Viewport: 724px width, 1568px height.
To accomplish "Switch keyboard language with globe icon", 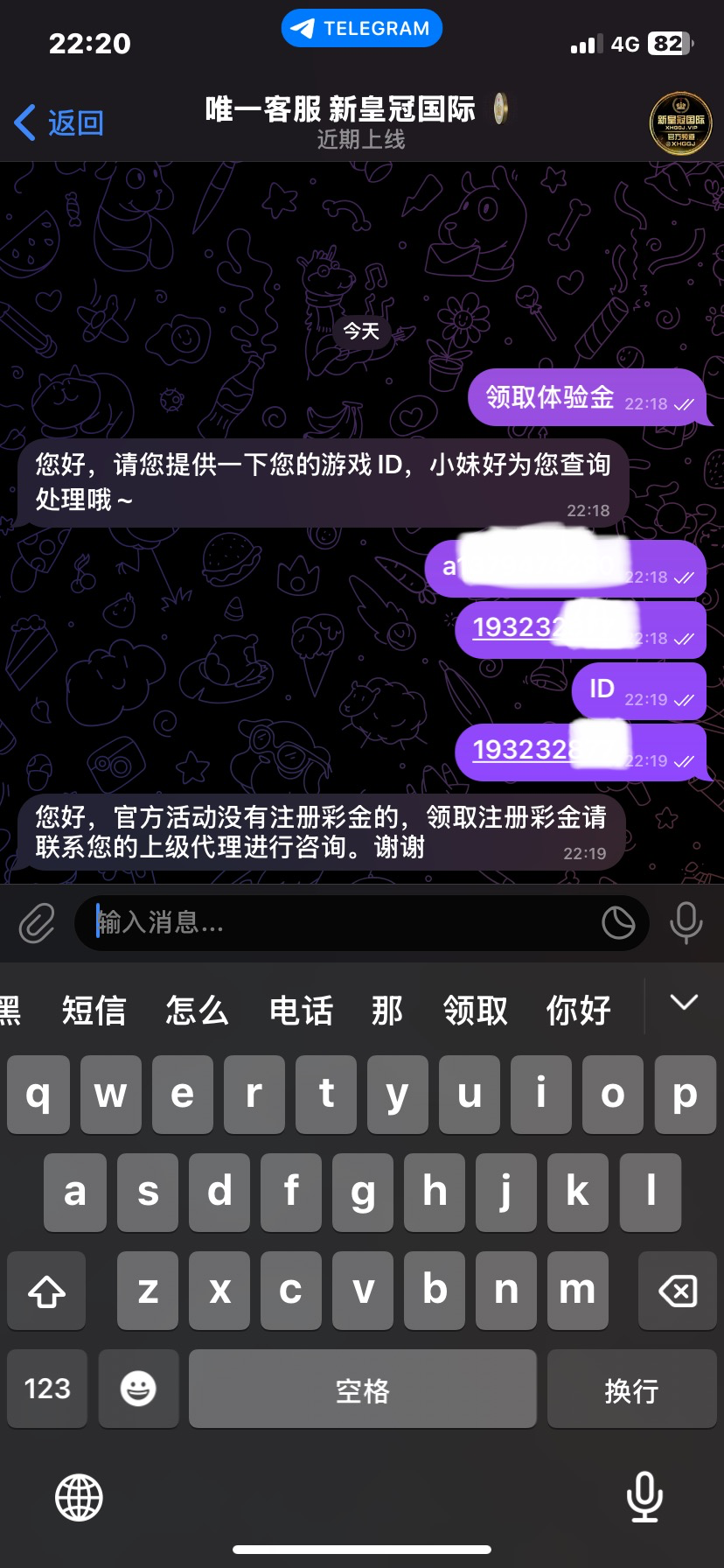I will [x=80, y=1497].
